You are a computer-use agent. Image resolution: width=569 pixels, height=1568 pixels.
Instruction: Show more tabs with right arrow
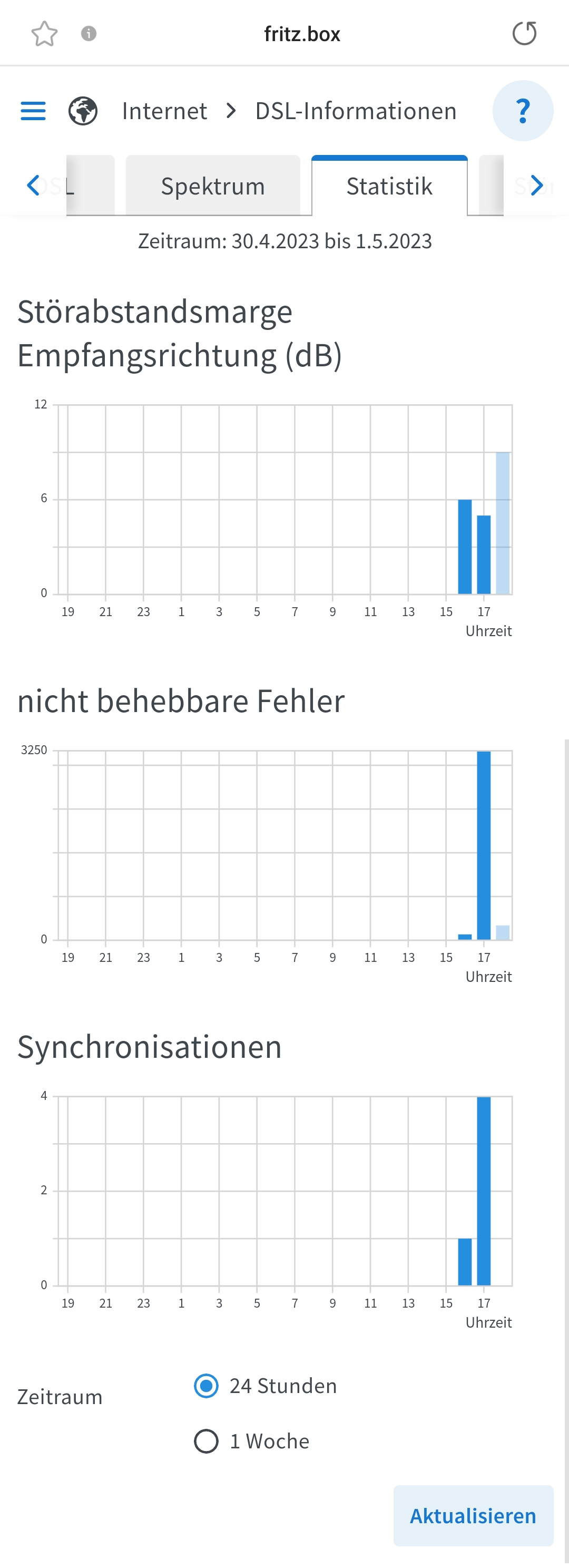tap(536, 186)
